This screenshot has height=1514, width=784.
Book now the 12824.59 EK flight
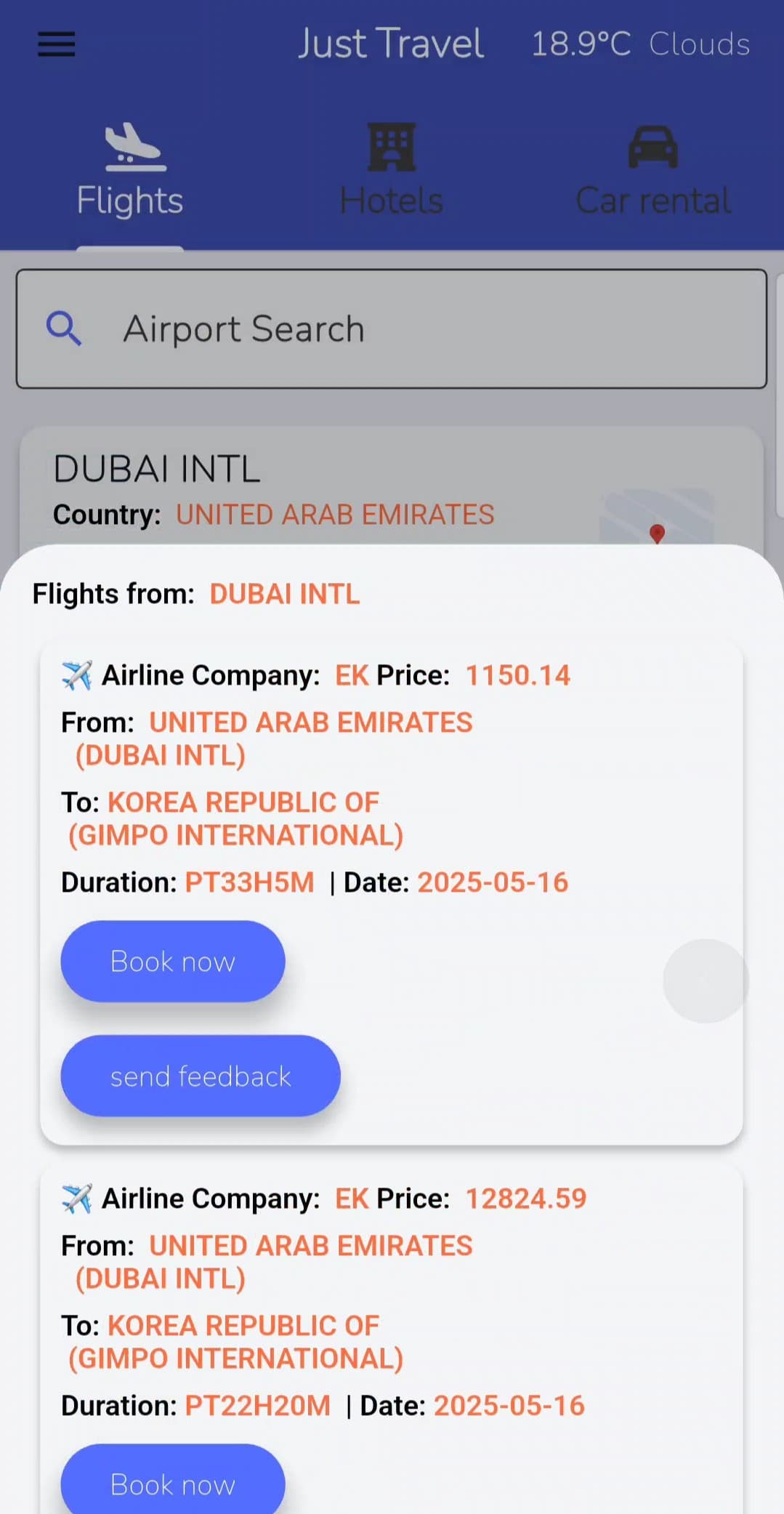(173, 1483)
